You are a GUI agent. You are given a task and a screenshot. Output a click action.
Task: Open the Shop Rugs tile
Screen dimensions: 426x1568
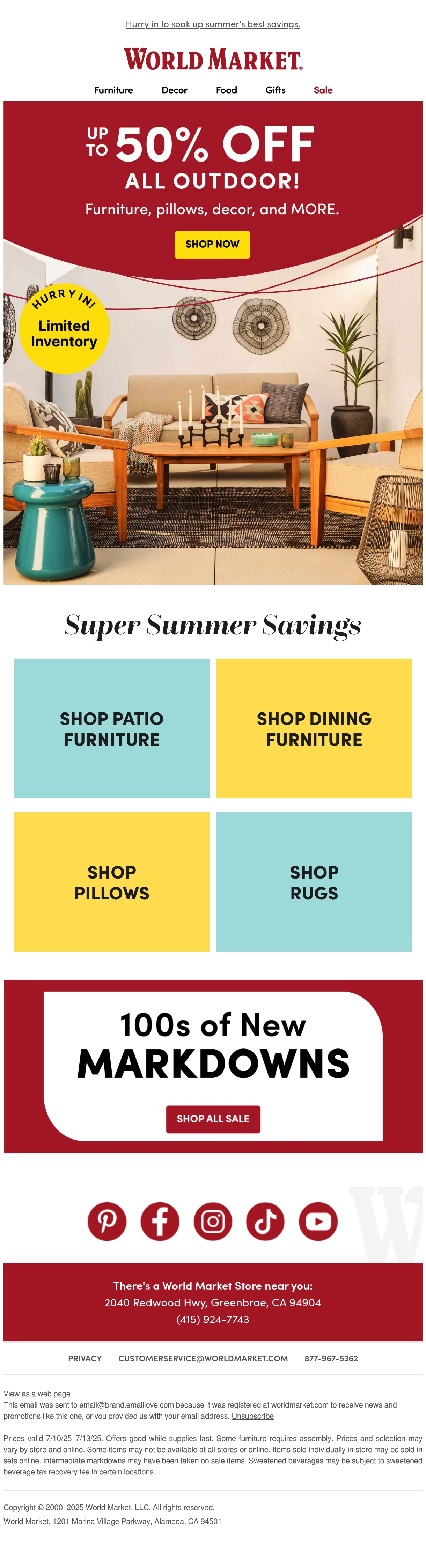tap(314, 881)
